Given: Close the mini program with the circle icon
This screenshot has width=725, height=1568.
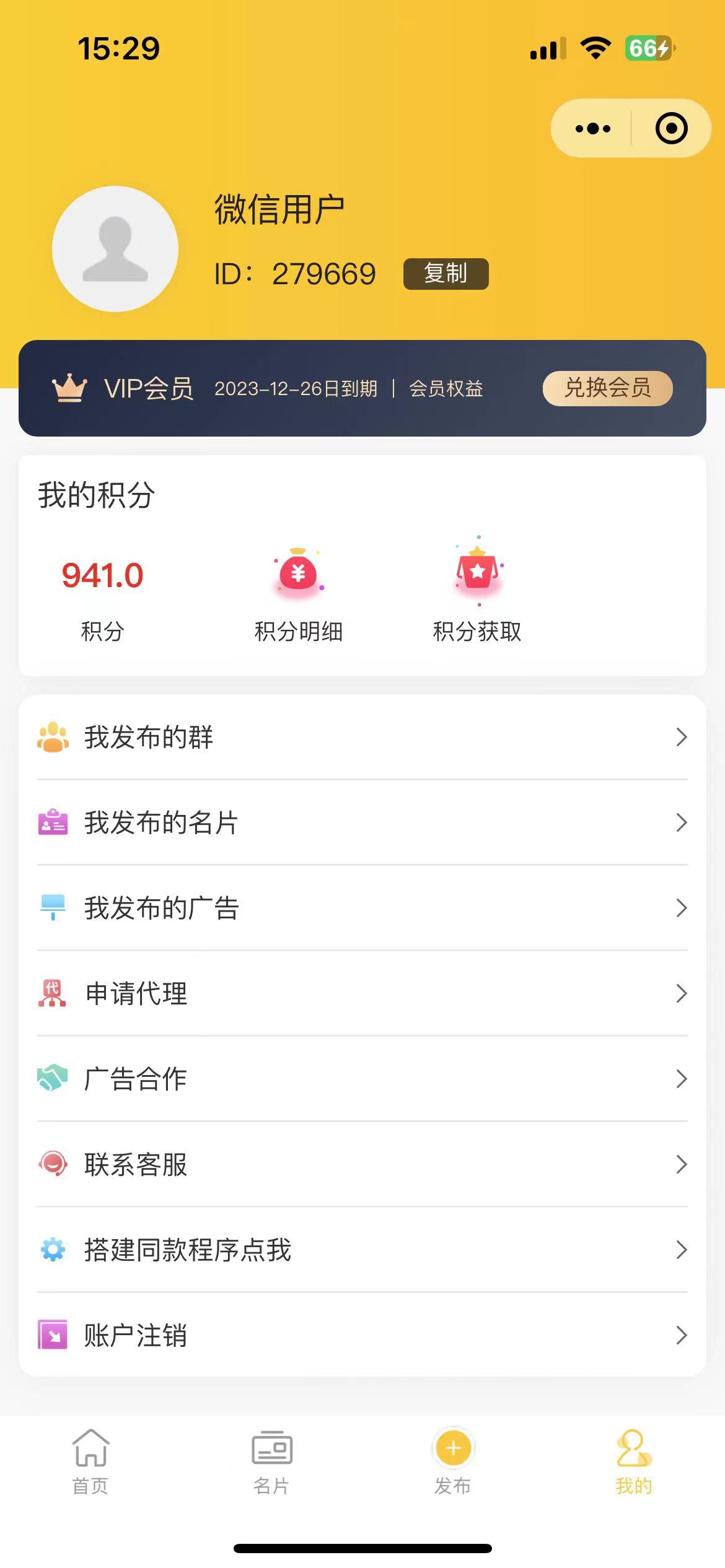Looking at the screenshot, I should (671, 129).
